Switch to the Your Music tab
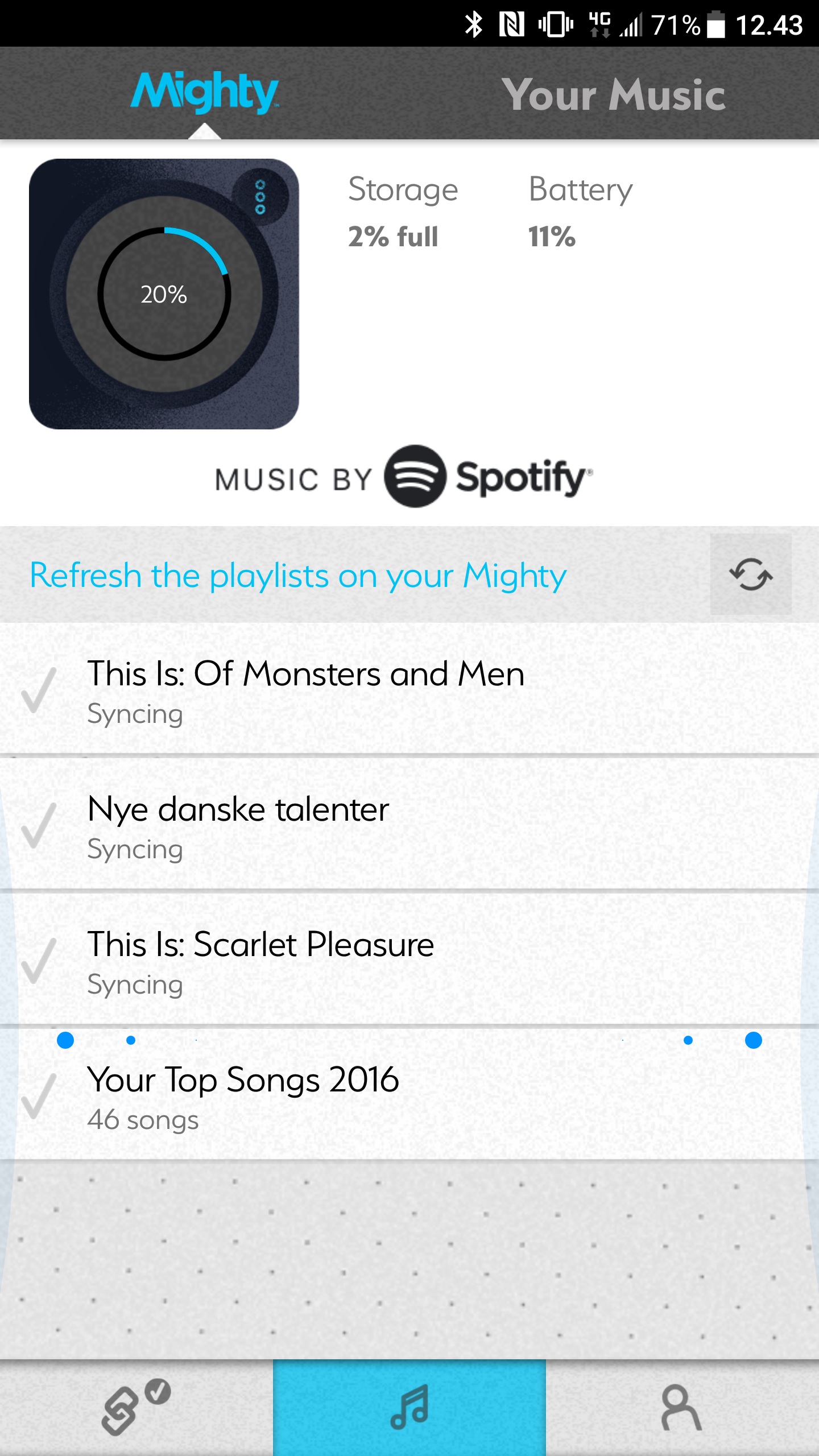Image resolution: width=819 pixels, height=1456 pixels. [613, 94]
